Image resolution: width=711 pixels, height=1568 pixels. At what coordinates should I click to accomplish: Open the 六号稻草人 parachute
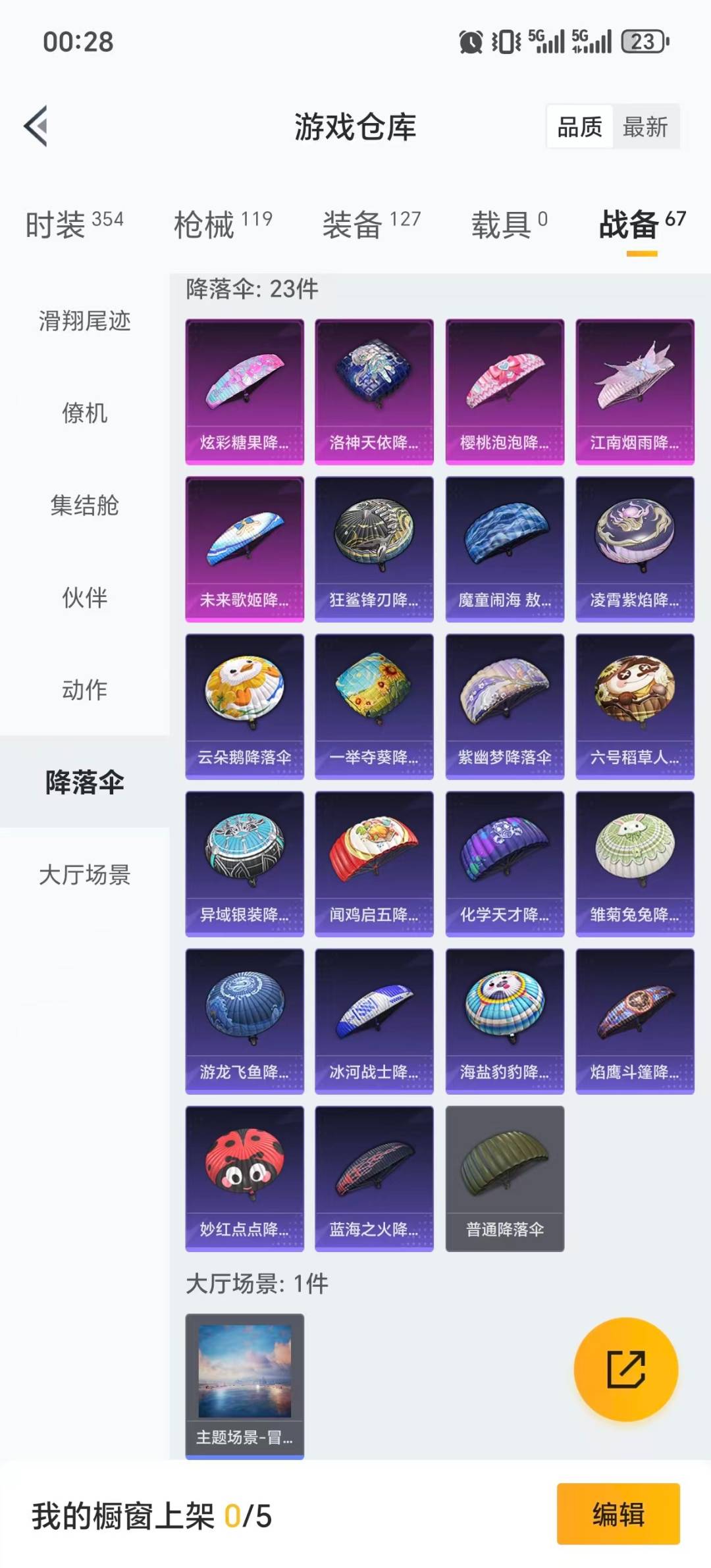tap(634, 704)
